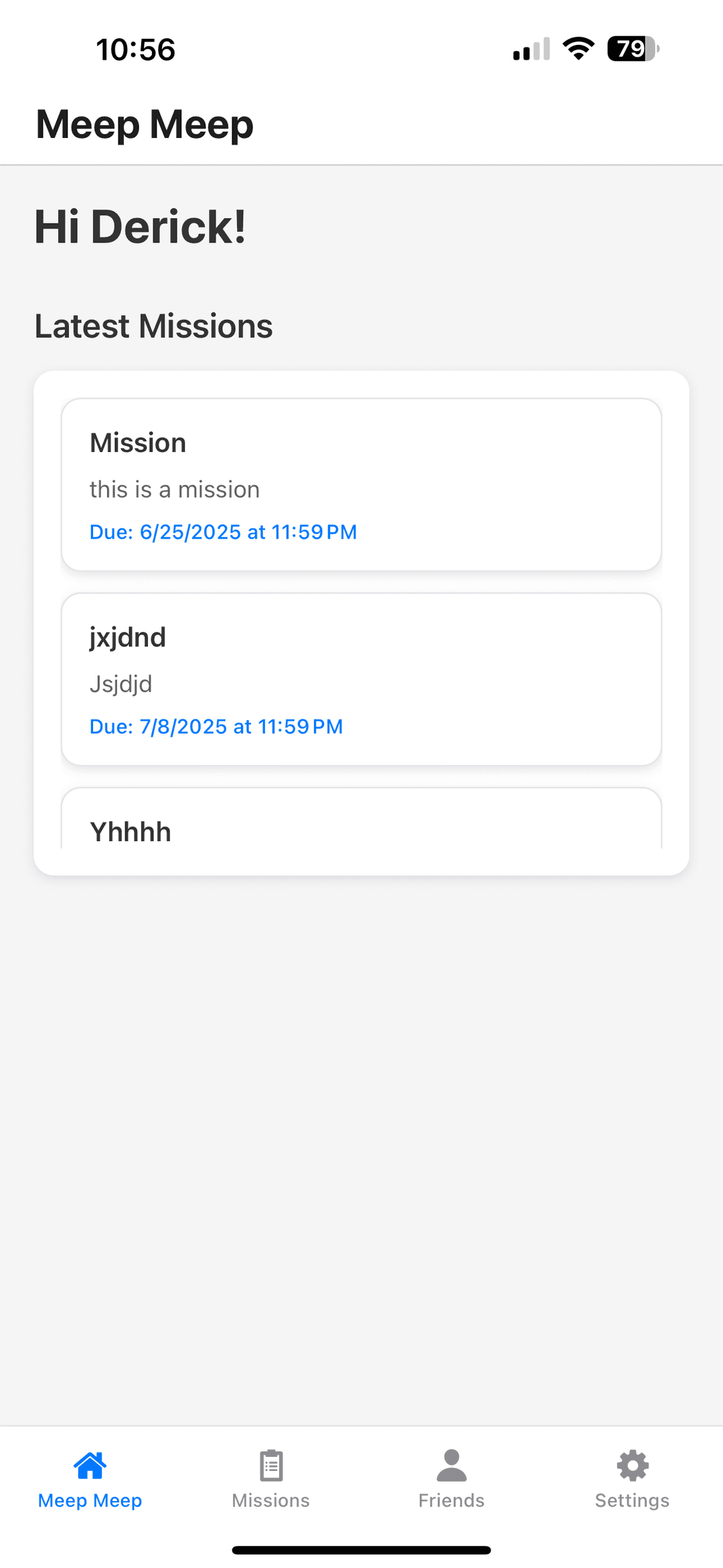The image size is (723, 1568).
Task: Tap the battery indicator showing 79
Action: point(631,49)
